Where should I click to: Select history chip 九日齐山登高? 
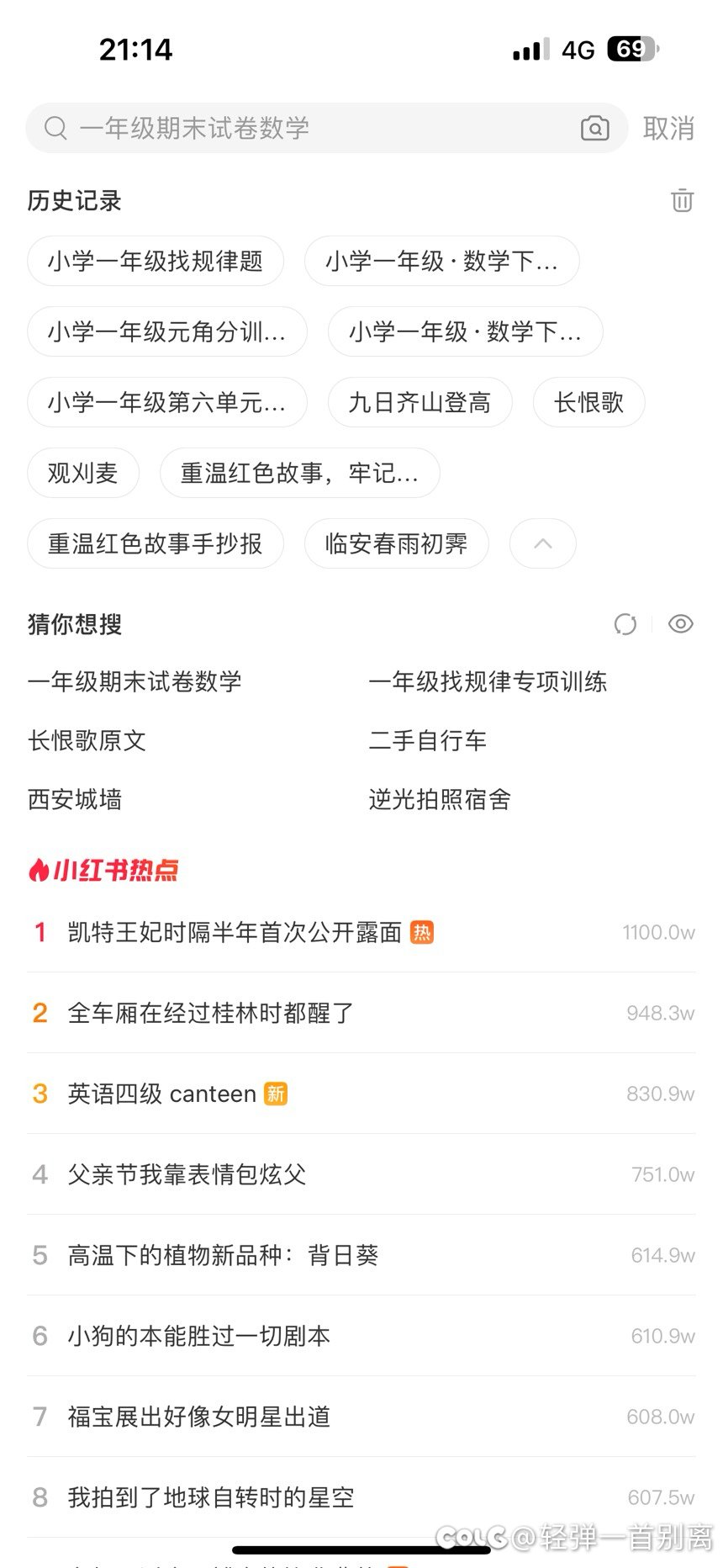pos(420,402)
